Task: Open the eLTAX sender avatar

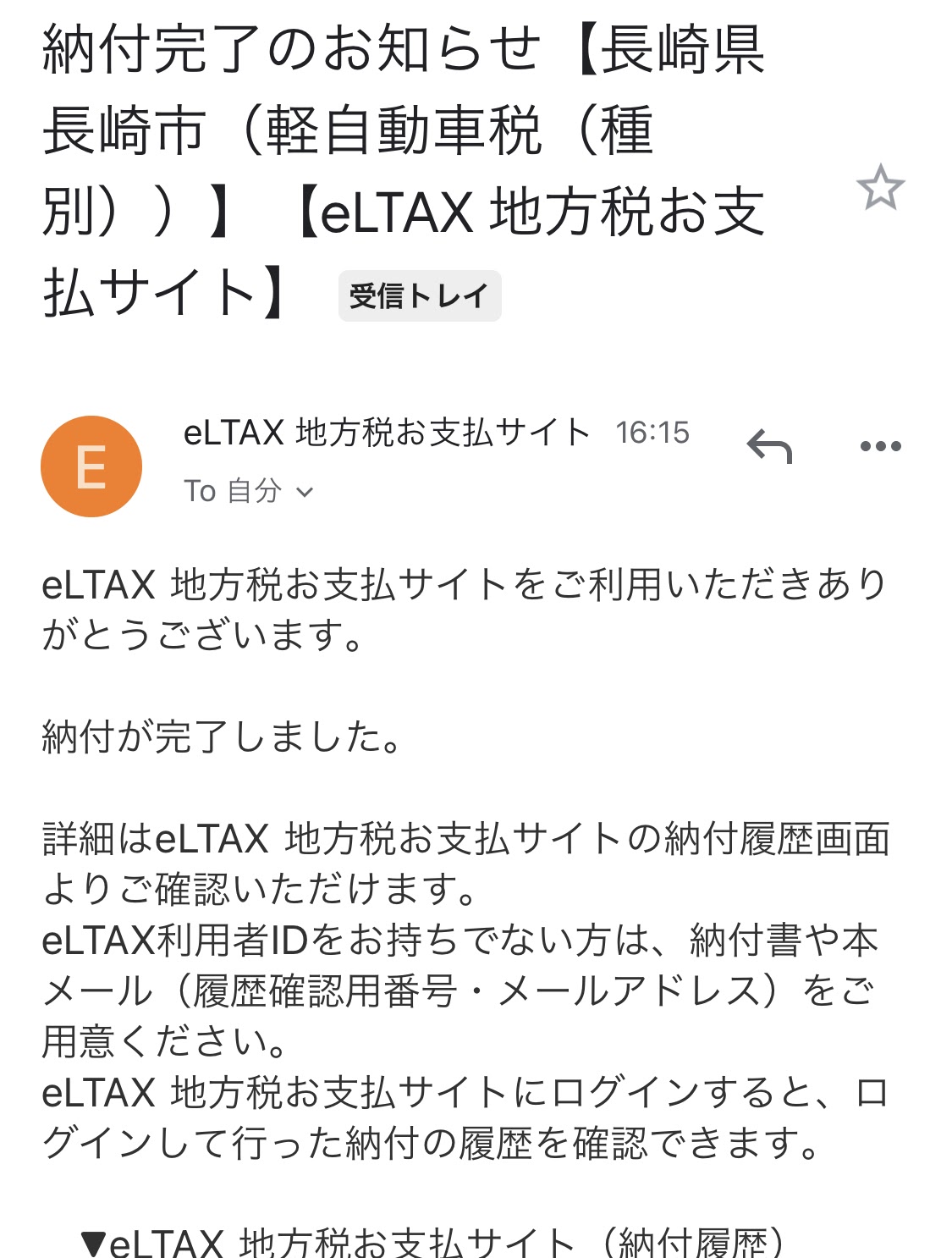Action: coord(91,466)
